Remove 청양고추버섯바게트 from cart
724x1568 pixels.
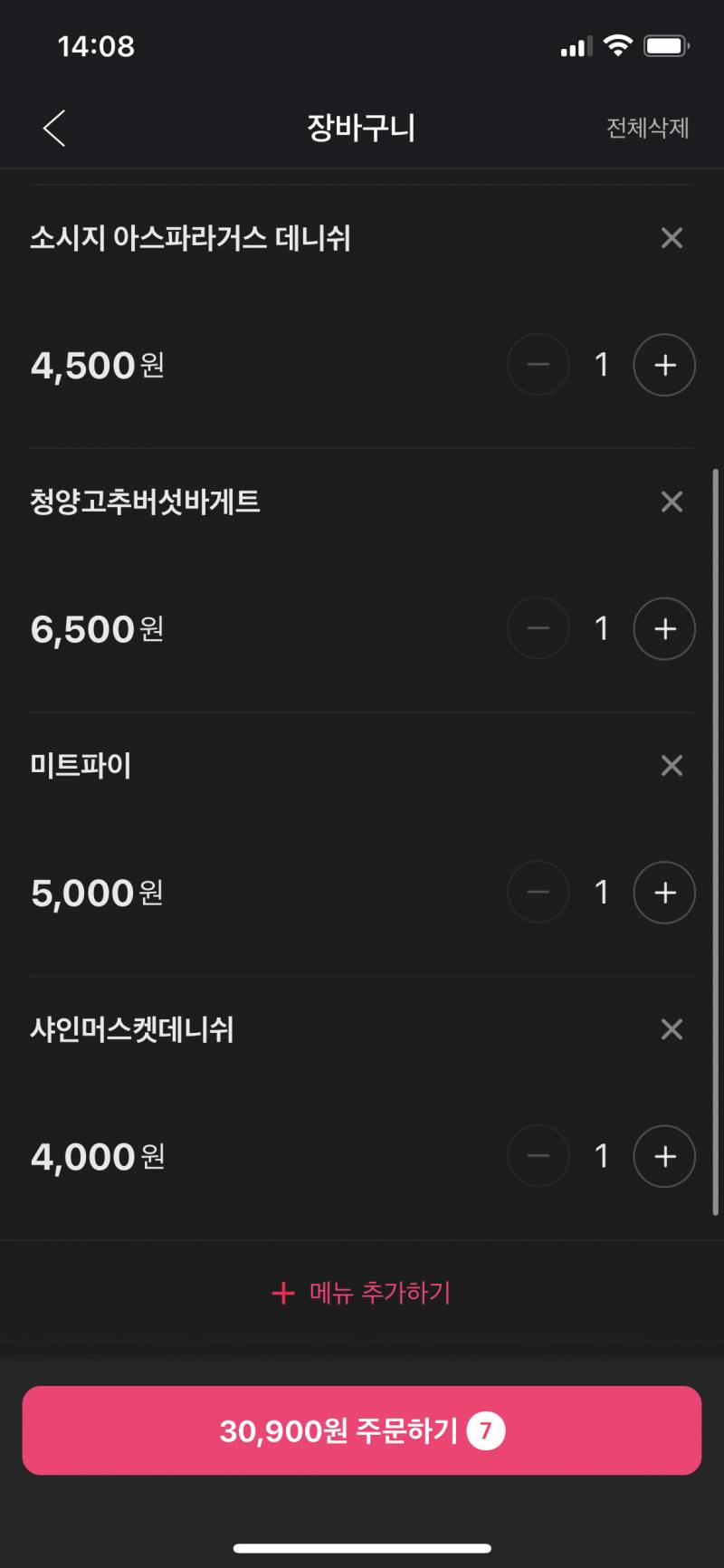point(672,502)
